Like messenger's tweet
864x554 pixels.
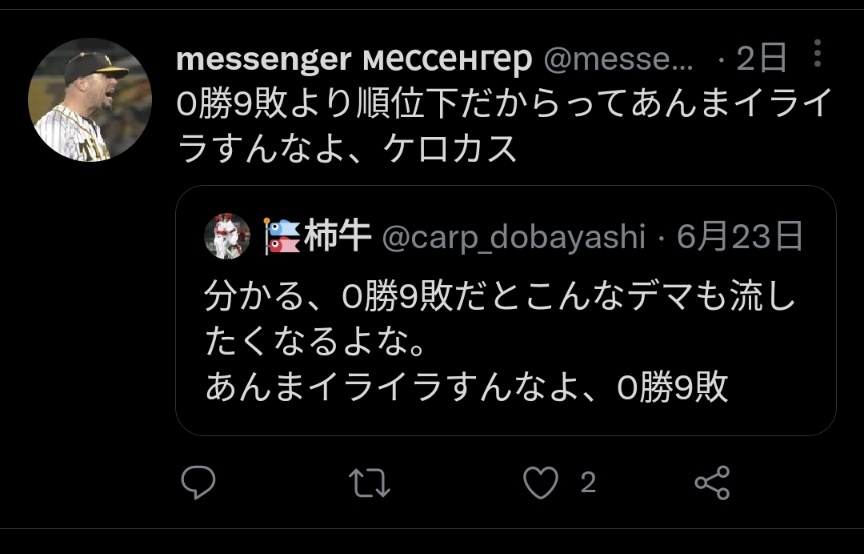tap(541, 484)
